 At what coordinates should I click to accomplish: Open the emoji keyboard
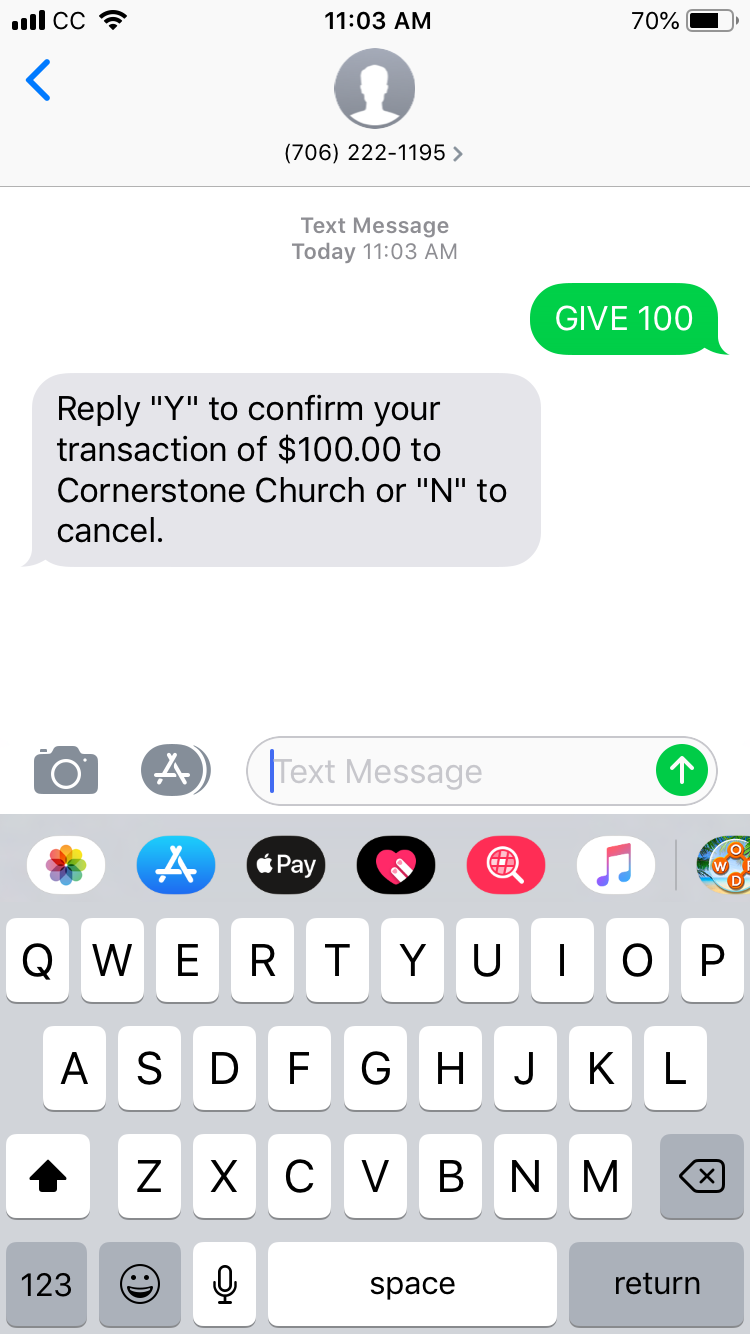pos(140,1285)
